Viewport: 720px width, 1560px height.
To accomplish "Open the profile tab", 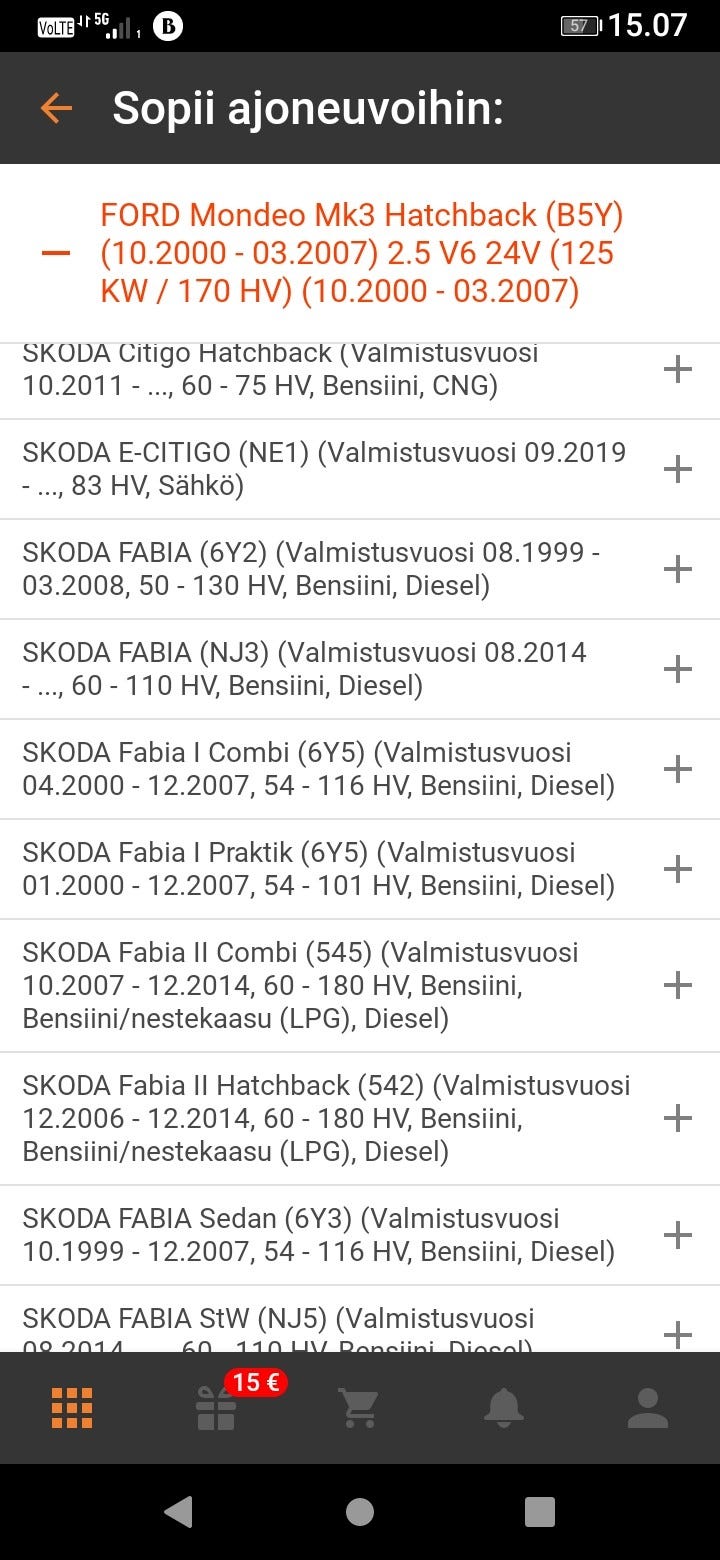I will (x=647, y=1408).
